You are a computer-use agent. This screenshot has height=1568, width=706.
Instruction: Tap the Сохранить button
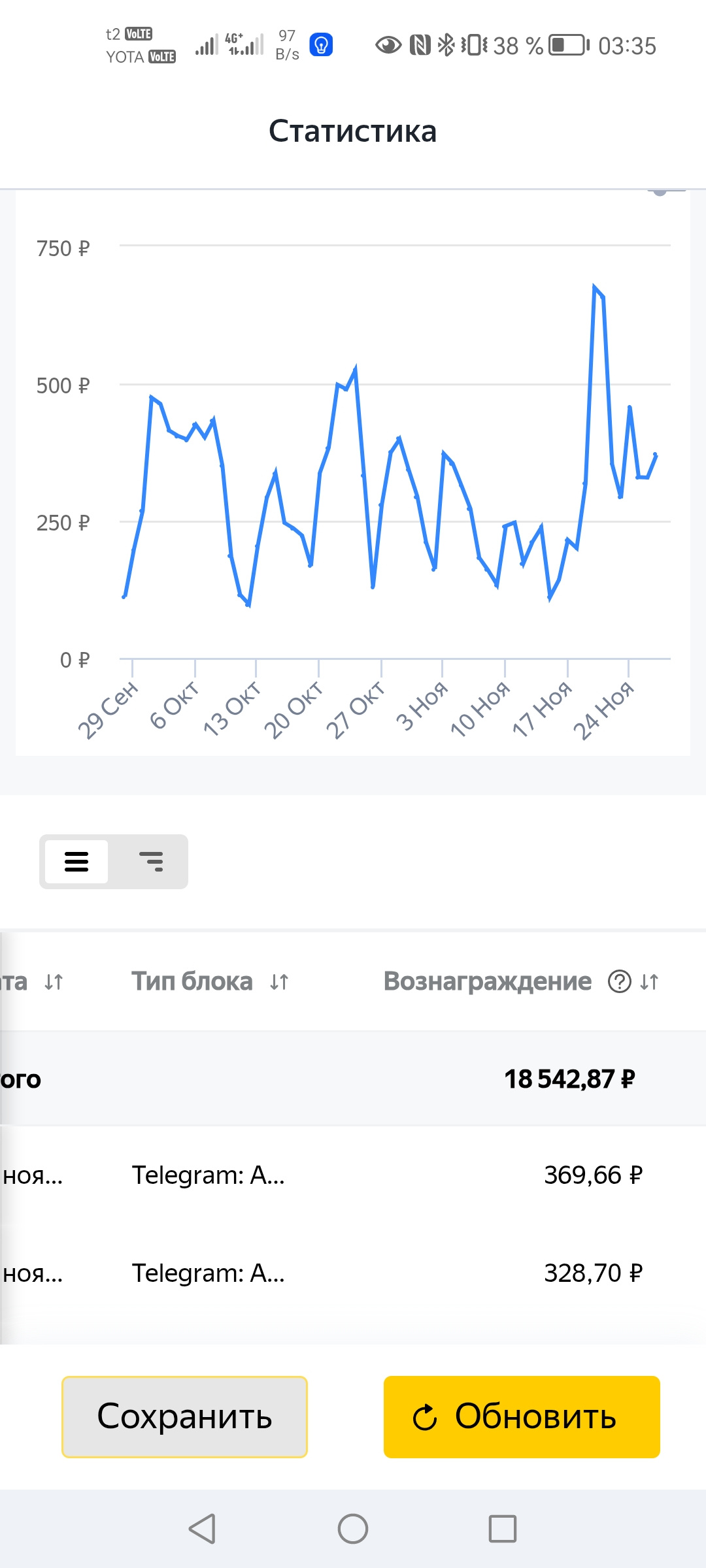pos(184,1416)
